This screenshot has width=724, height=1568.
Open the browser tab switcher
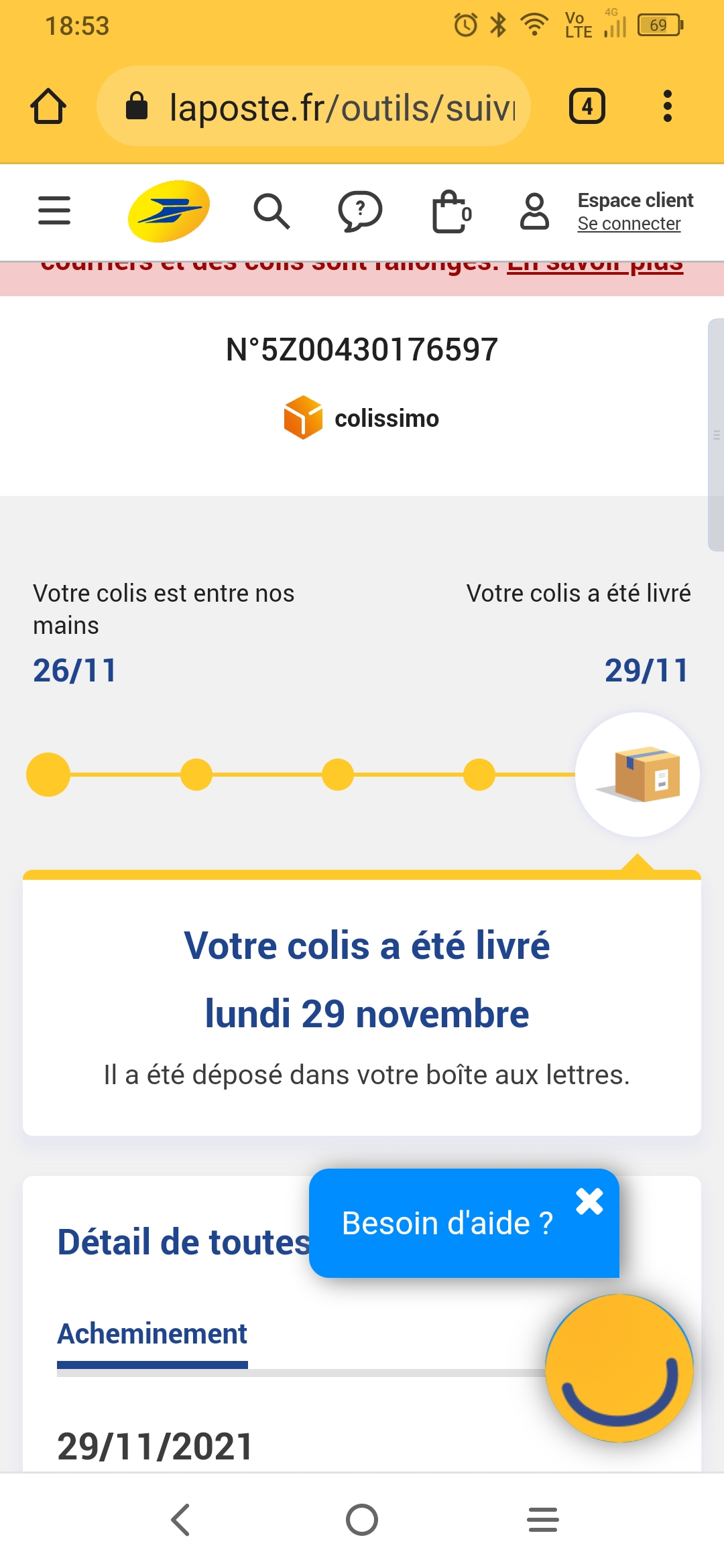click(587, 107)
